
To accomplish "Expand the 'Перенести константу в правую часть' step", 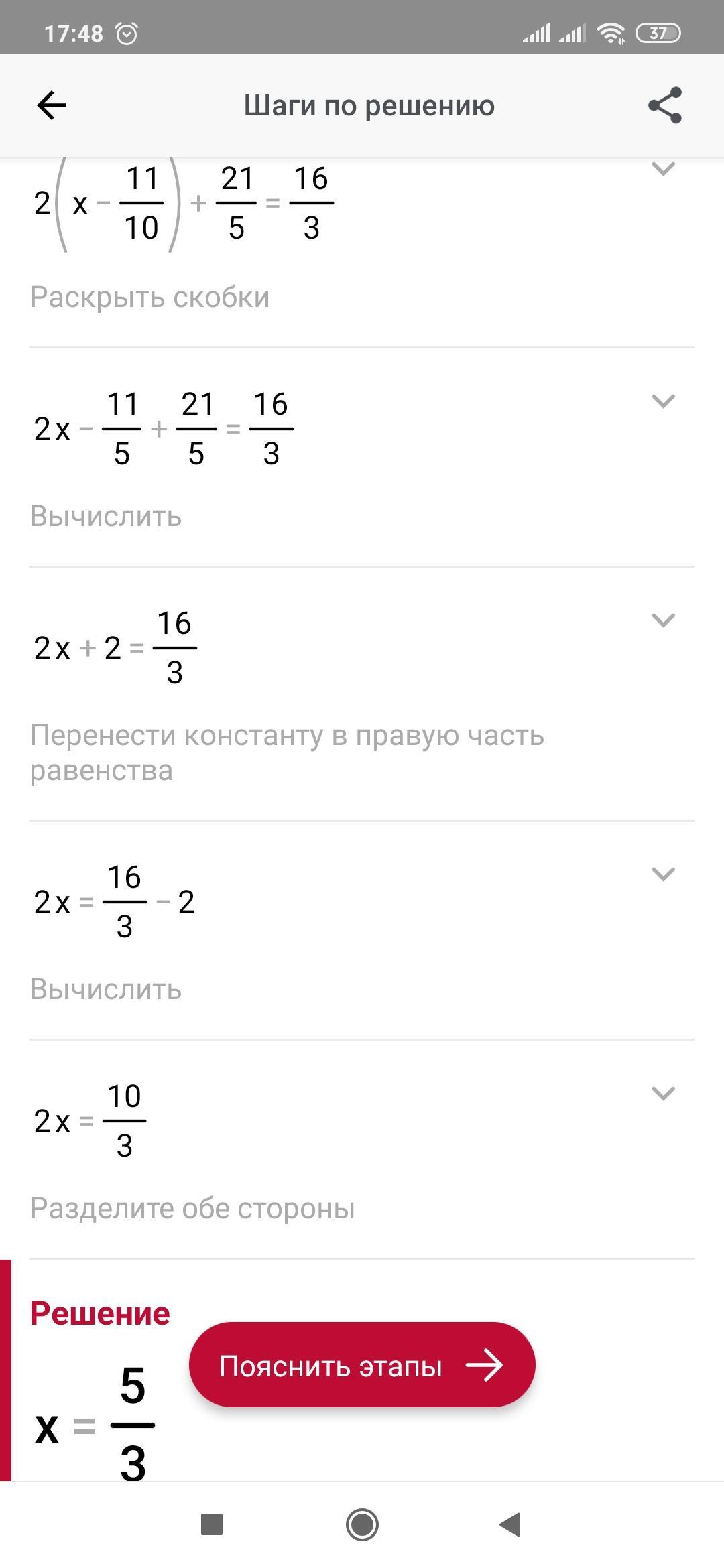I will 663,620.
